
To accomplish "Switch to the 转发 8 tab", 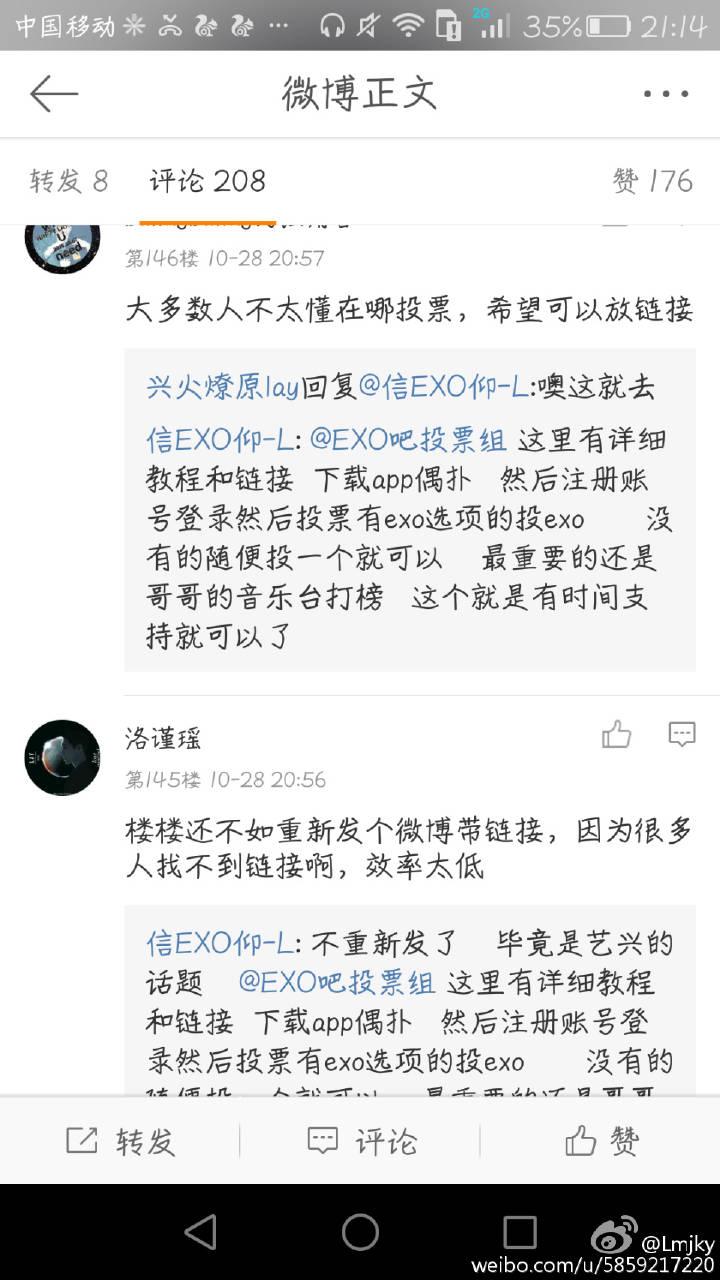I will pos(68,181).
